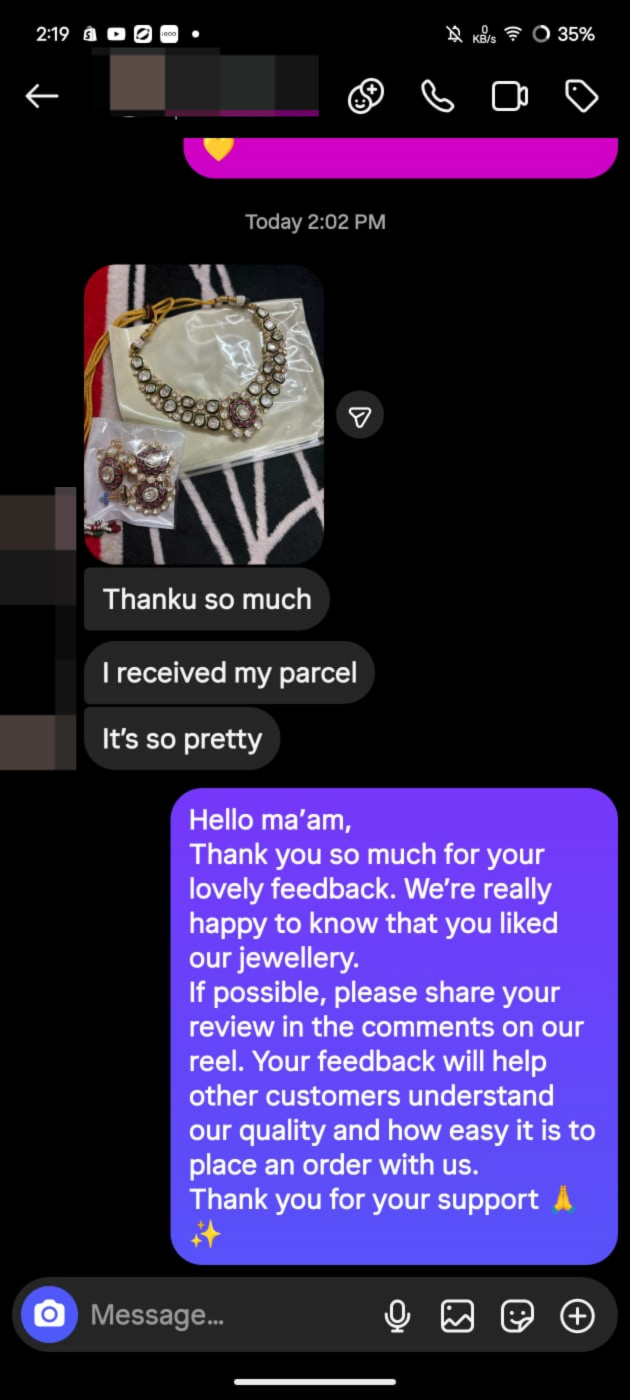Start a video call
The width and height of the screenshot is (630, 1400).
[x=509, y=96]
